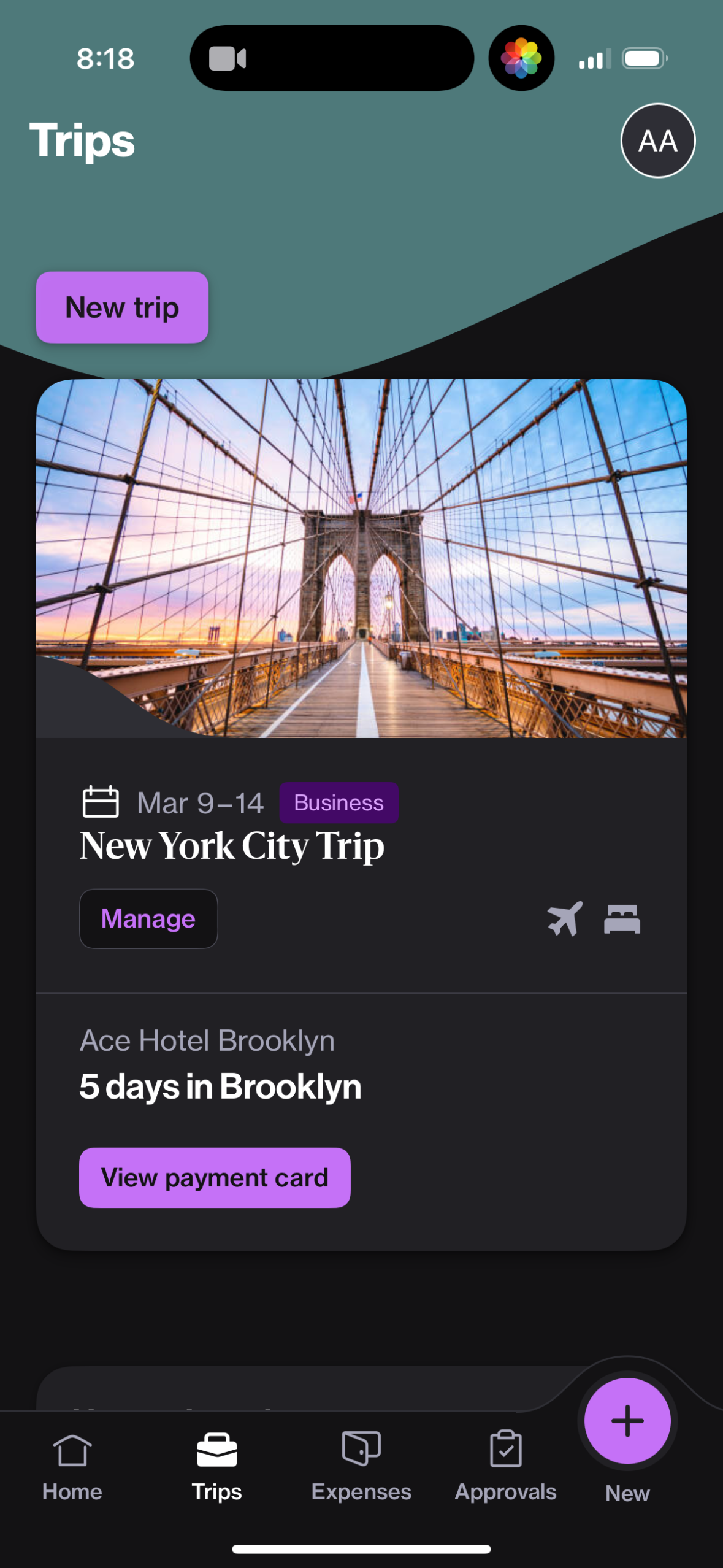Switch to the Expenses tab
The height and width of the screenshot is (1568, 723).
[x=361, y=1465]
